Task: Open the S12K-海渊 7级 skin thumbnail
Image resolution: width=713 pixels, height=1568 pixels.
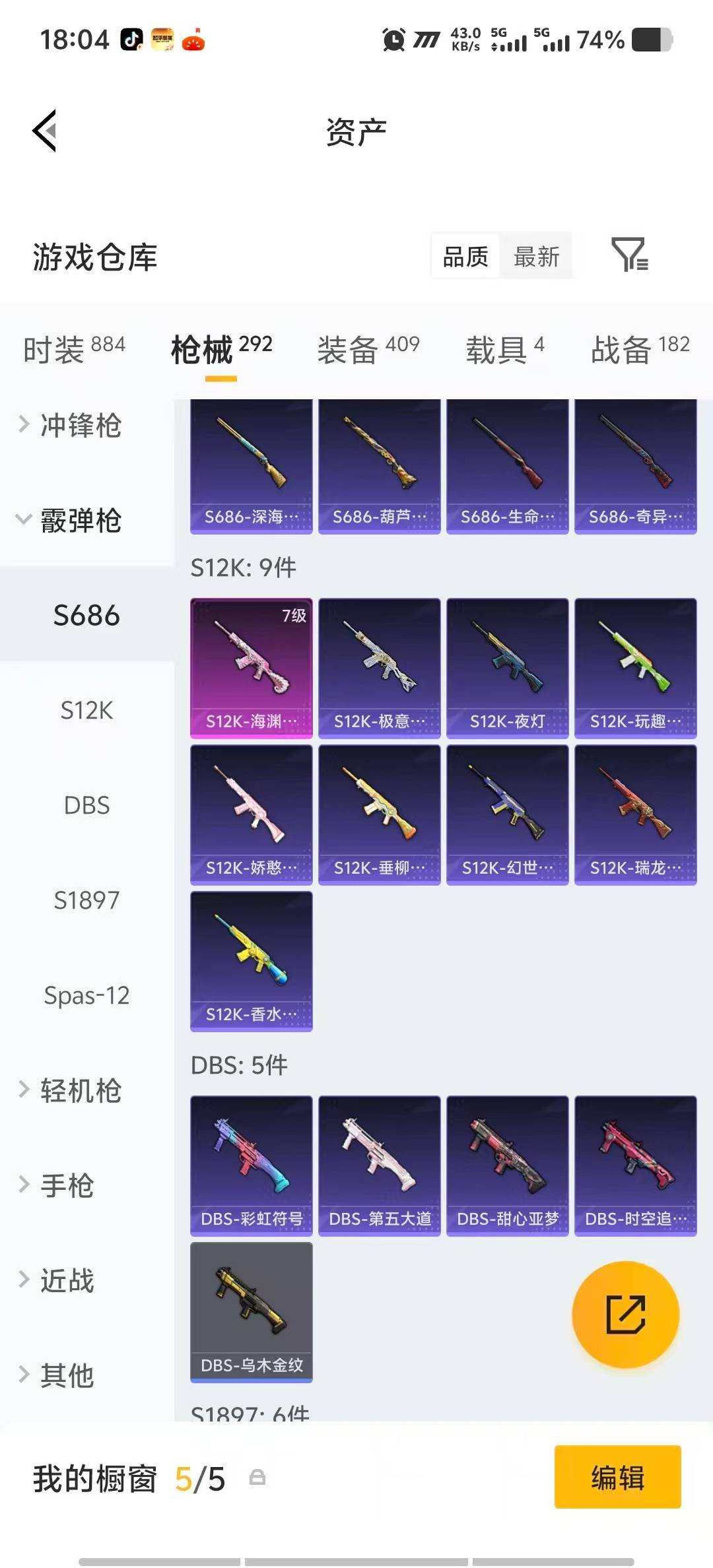Action: (251, 667)
